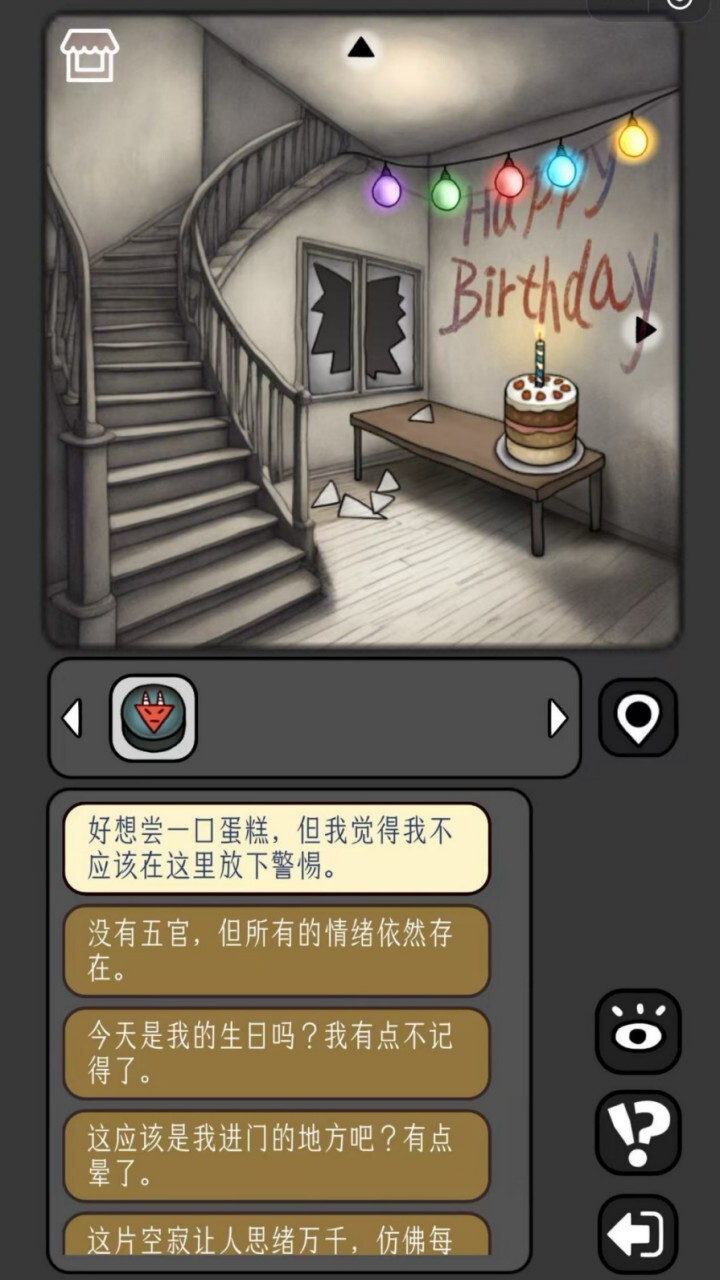The width and height of the screenshot is (720, 1280).
Task: Tap the exit back button
Action: (638, 1235)
